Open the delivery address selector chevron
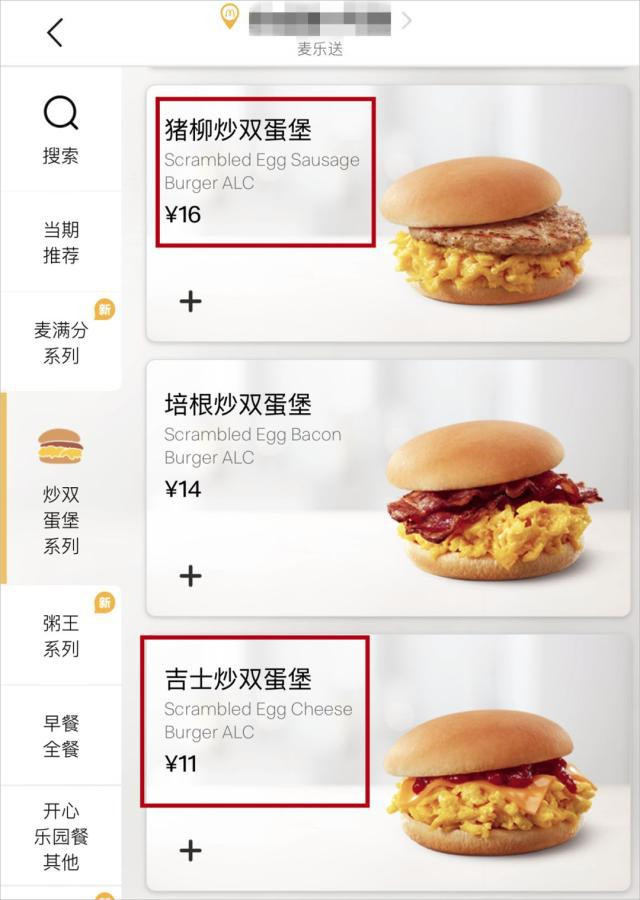Image resolution: width=640 pixels, height=900 pixels. (406, 21)
